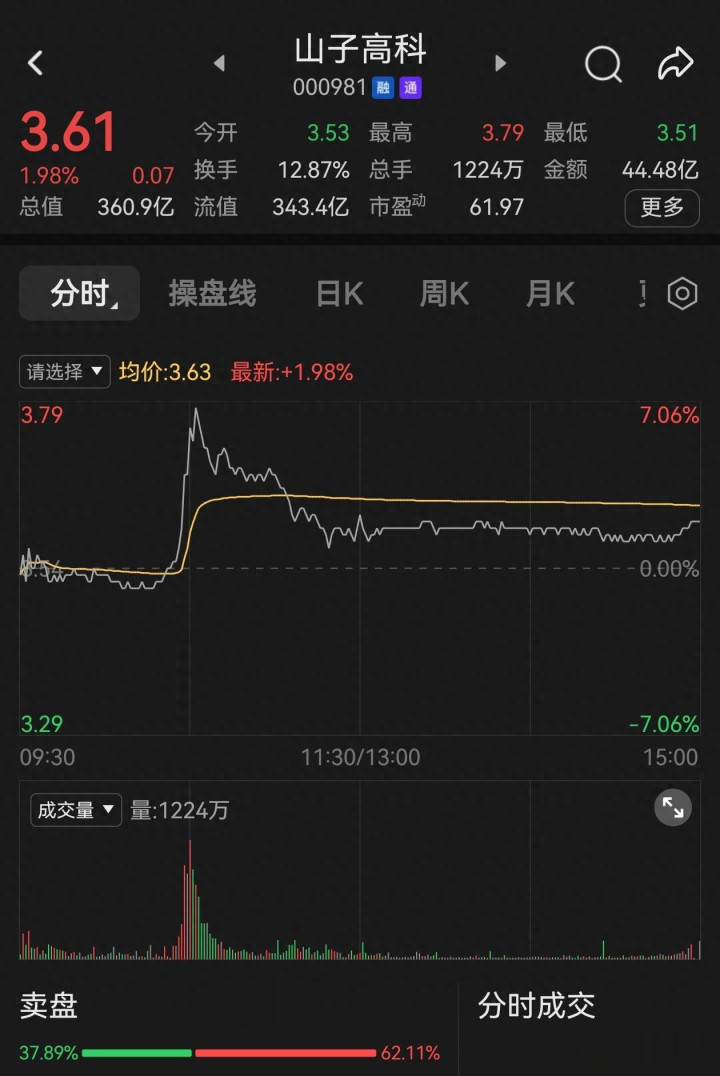Expand the chart to fullscreen

[673, 807]
